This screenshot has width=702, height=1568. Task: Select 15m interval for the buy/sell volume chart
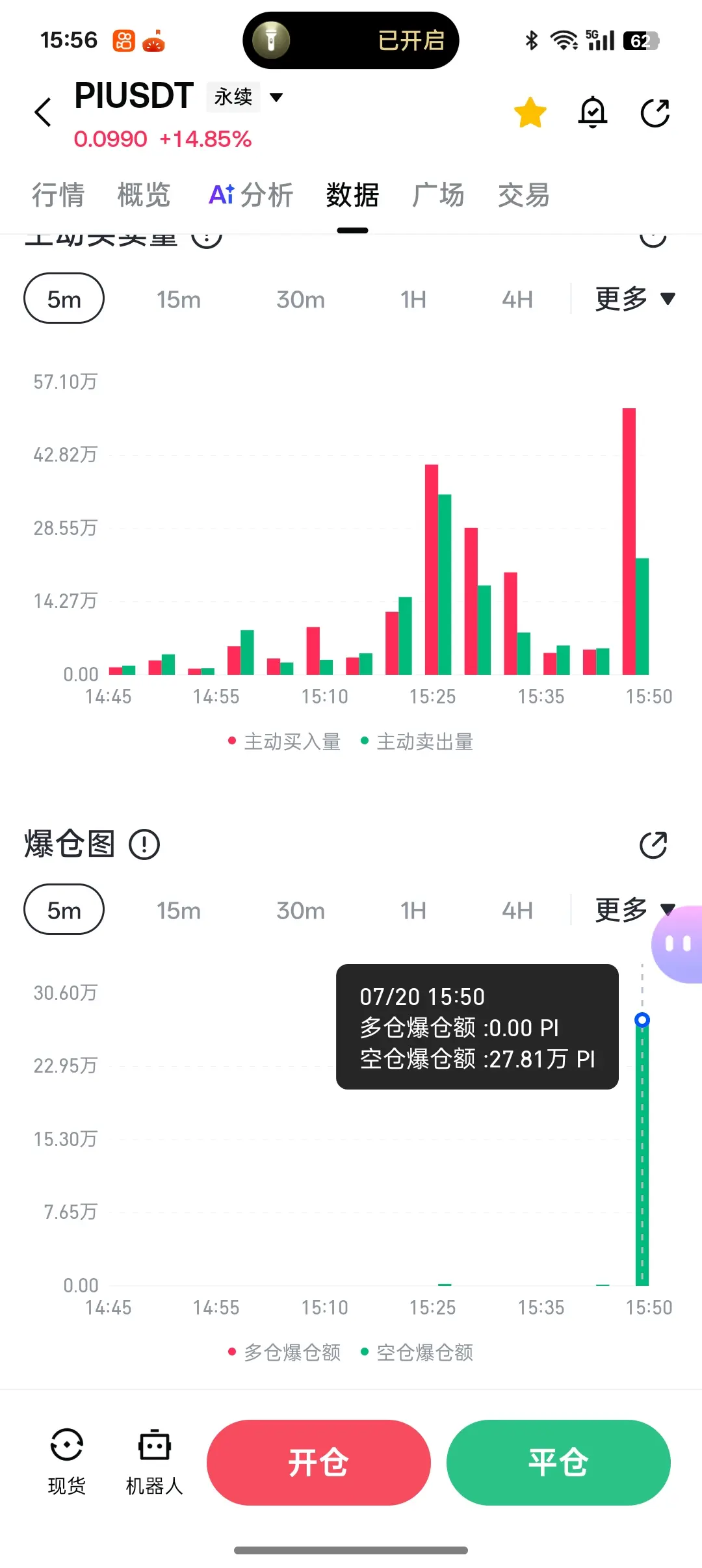[x=178, y=299]
